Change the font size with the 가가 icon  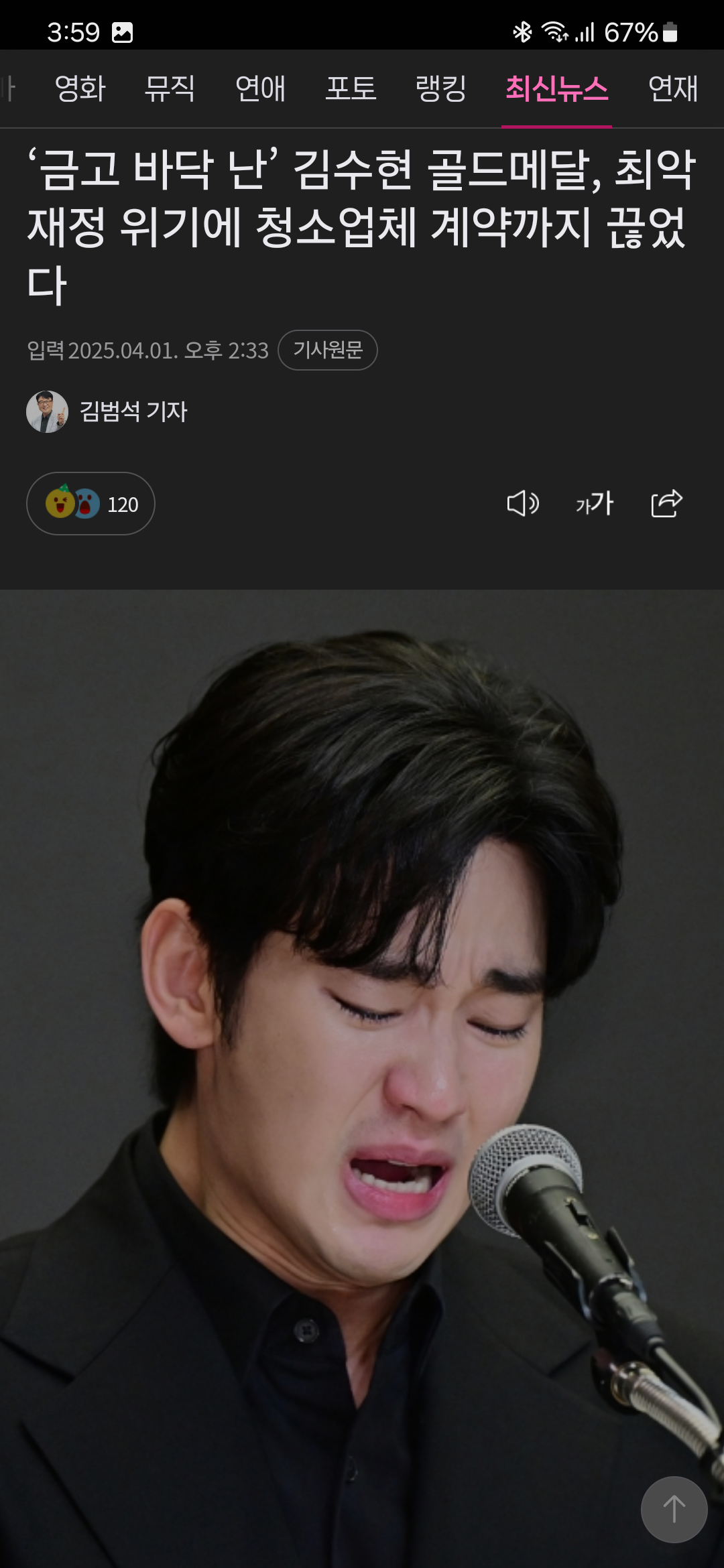pos(595,504)
